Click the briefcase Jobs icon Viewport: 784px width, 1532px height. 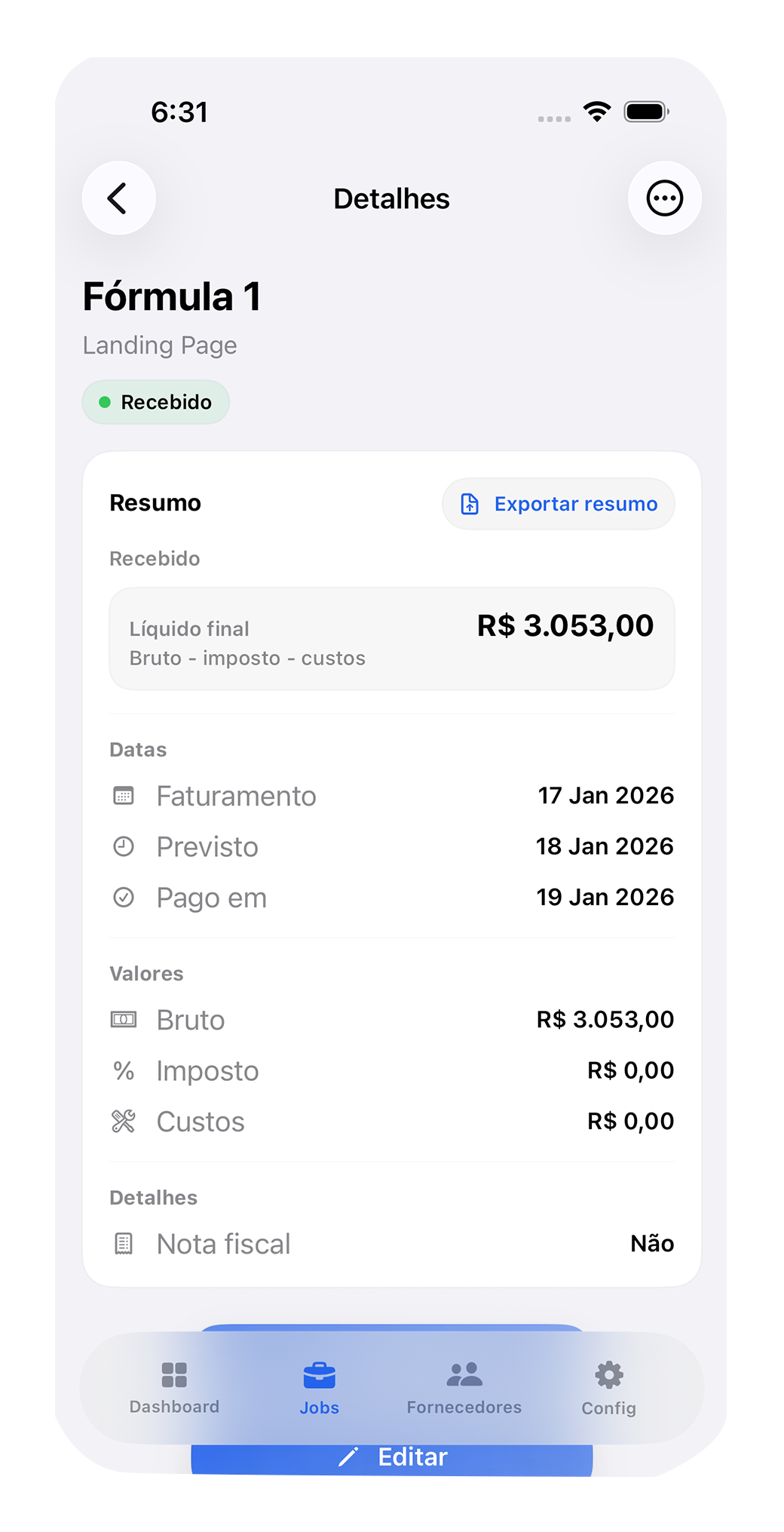click(x=320, y=1374)
